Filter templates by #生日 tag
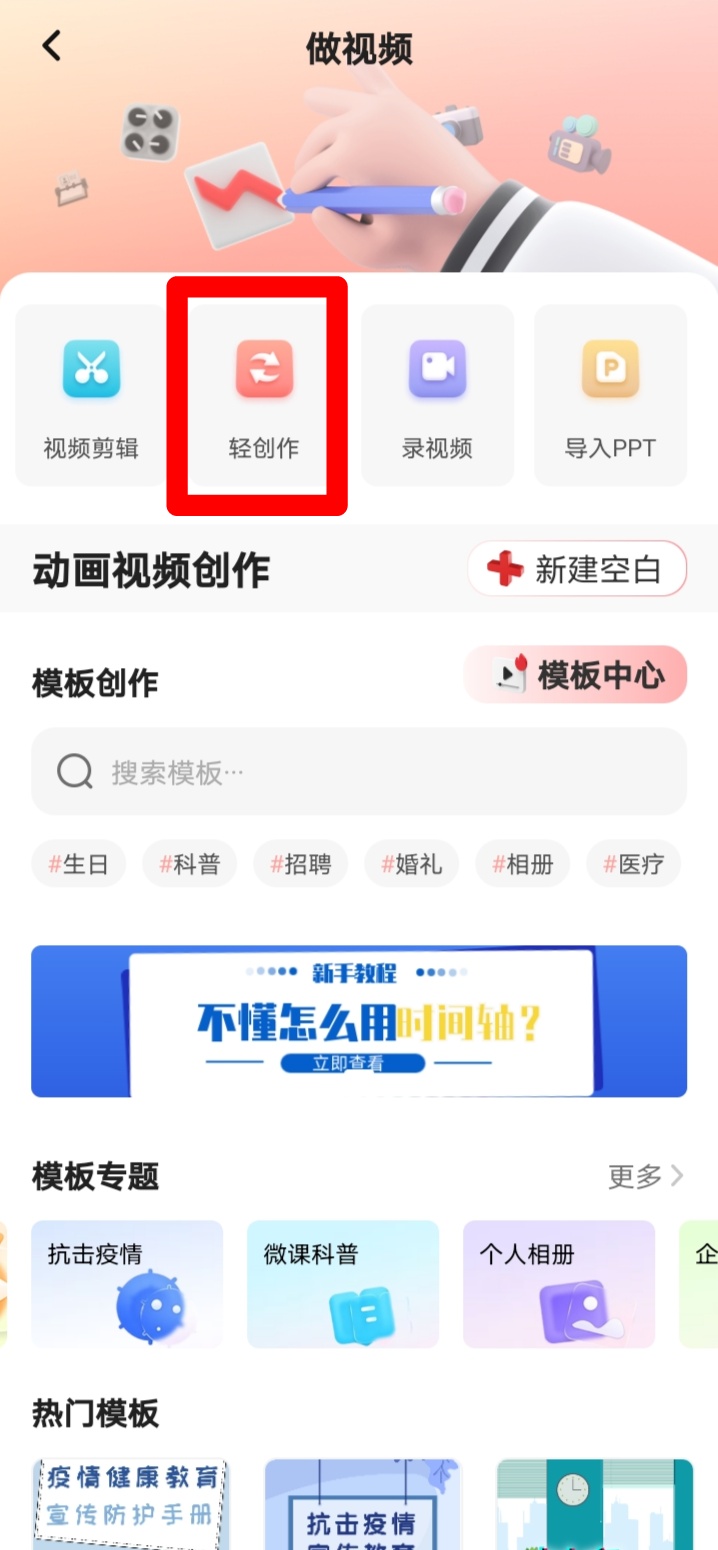Image resolution: width=718 pixels, height=1550 pixels. [78, 864]
